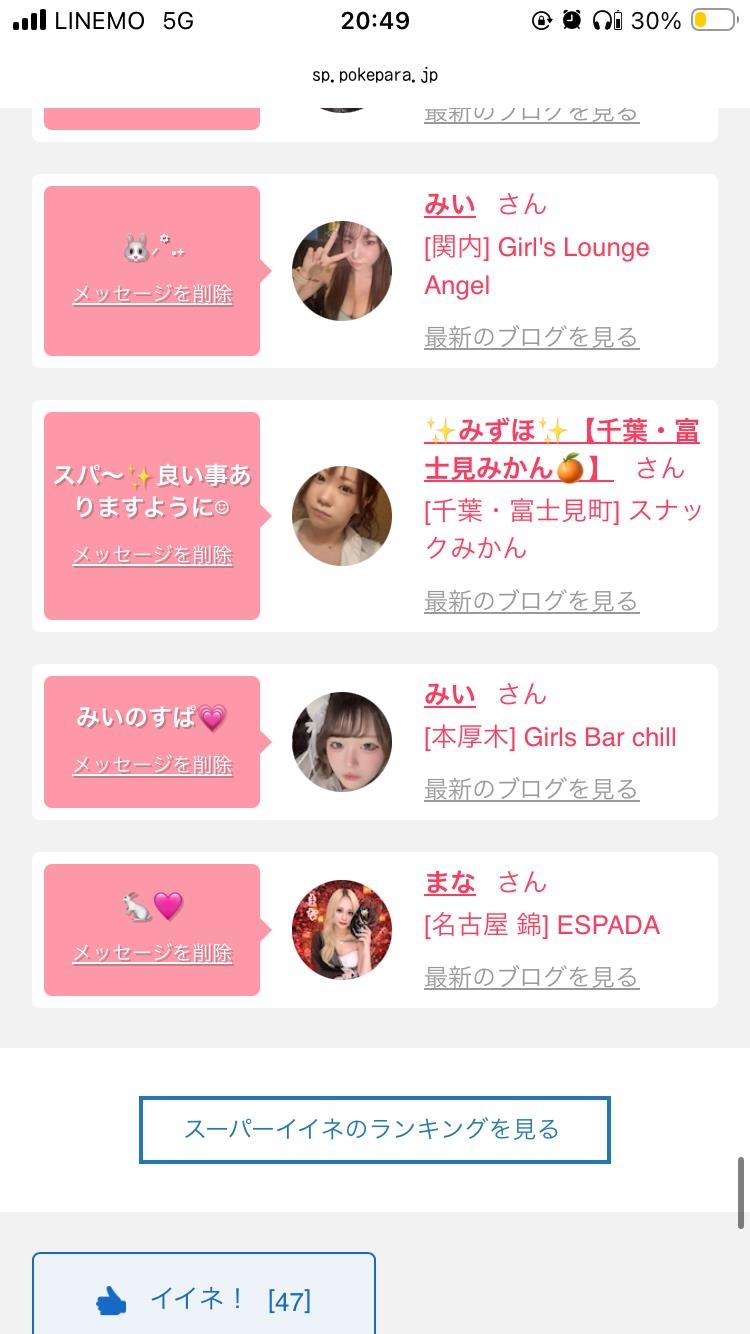View latest blog of スナックみかん's みずほ
The height and width of the screenshot is (1334, 750).
[531, 602]
